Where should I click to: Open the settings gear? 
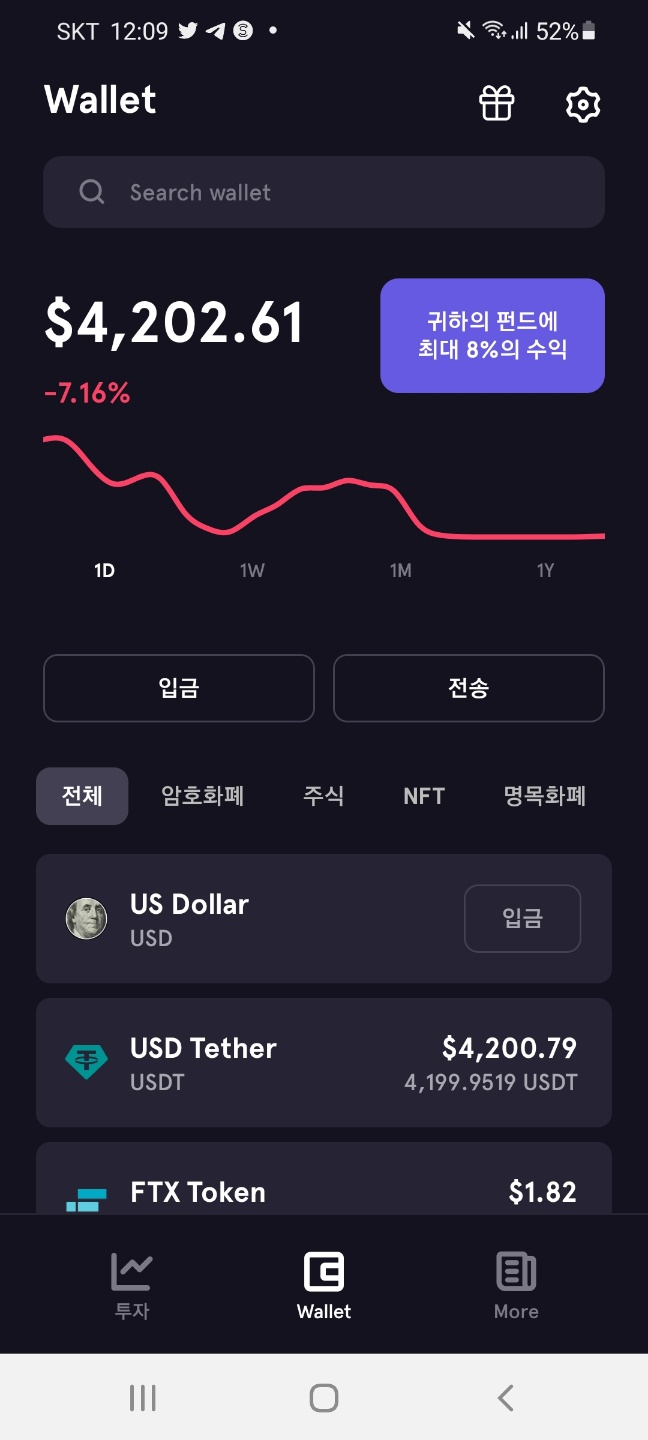point(583,104)
